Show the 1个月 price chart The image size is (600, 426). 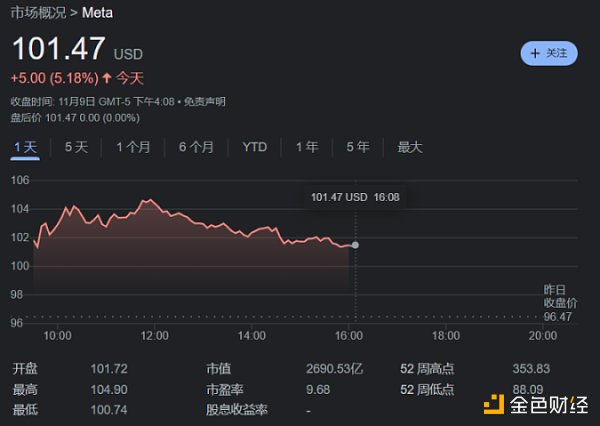pyautogui.click(x=133, y=147)
